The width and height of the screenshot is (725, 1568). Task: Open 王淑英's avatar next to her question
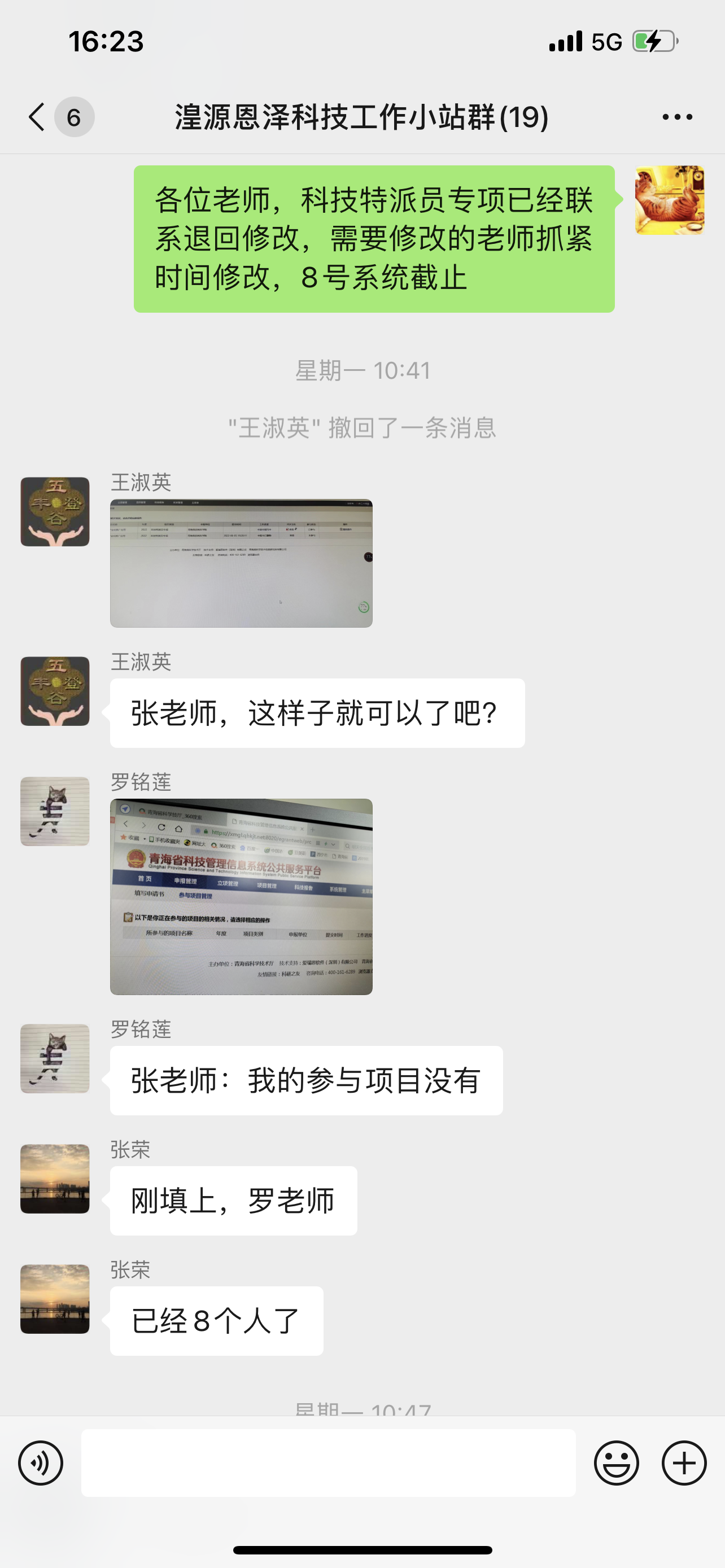pos(55,691)
